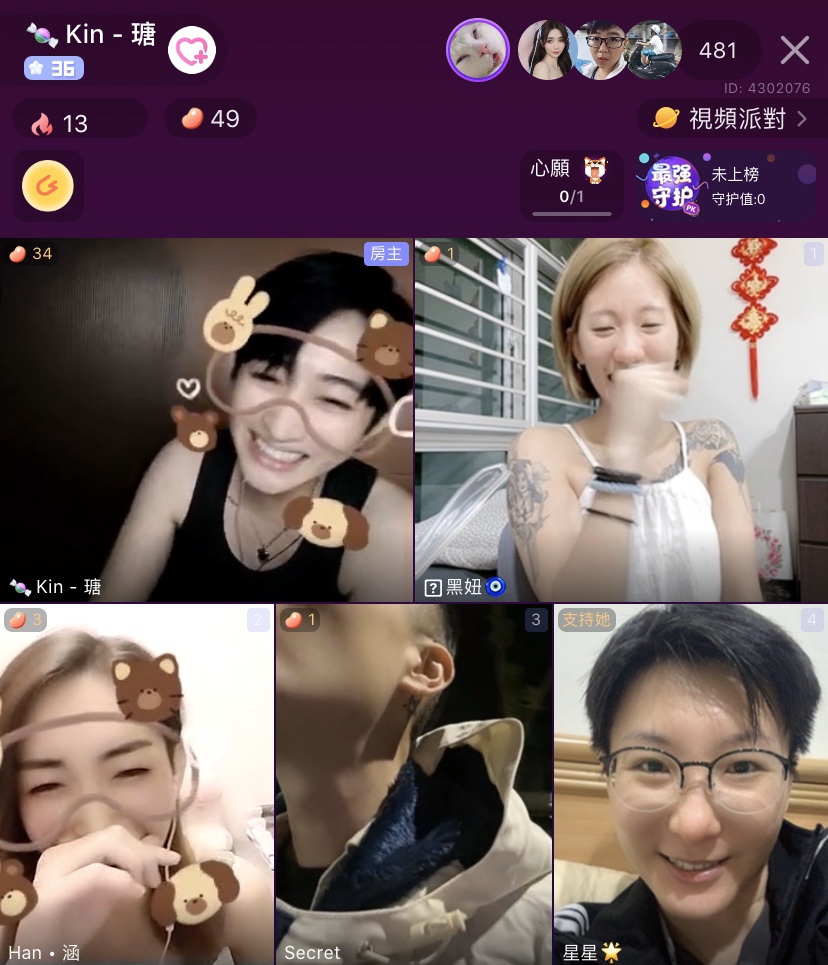828x965 pixels.
Task: View the bean gift count 49
Action: tap(210, 119)
